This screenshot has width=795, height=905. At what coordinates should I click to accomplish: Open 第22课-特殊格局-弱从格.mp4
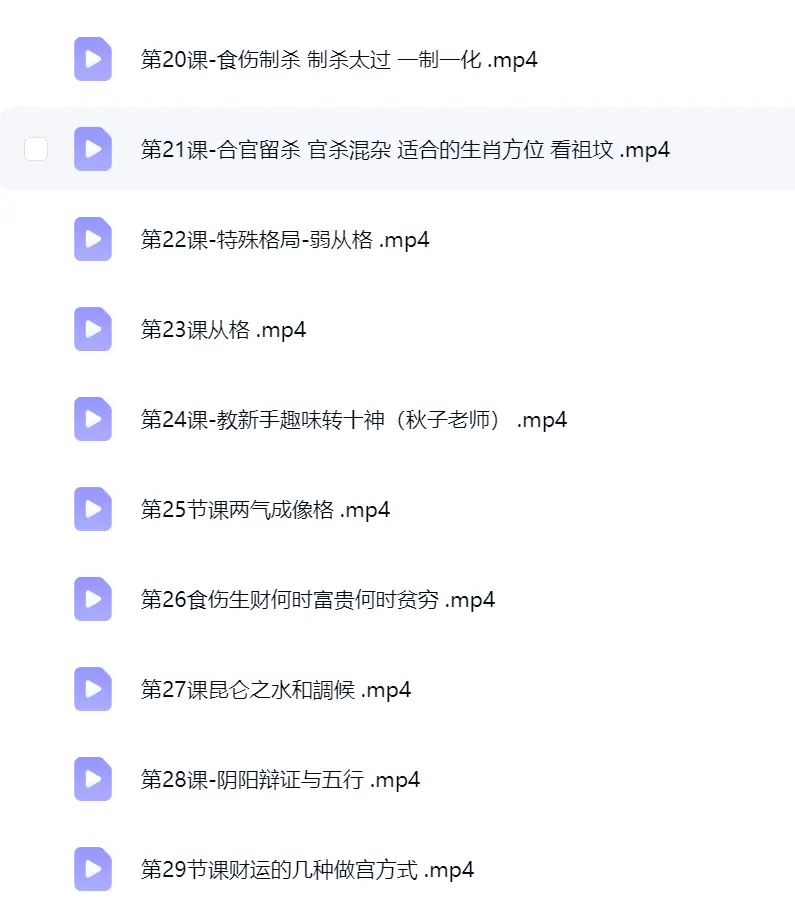pos(285,240)
